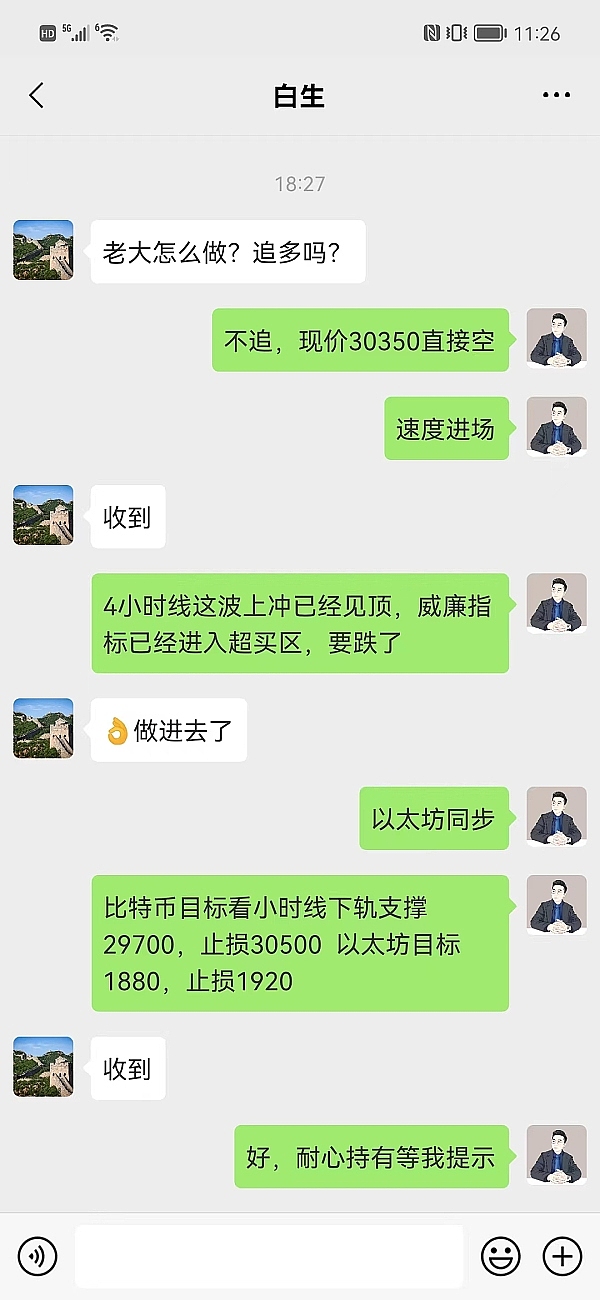Open the emoji sticker panel
Screen dimensions: 600x1300
click(x=500, y=1256)
